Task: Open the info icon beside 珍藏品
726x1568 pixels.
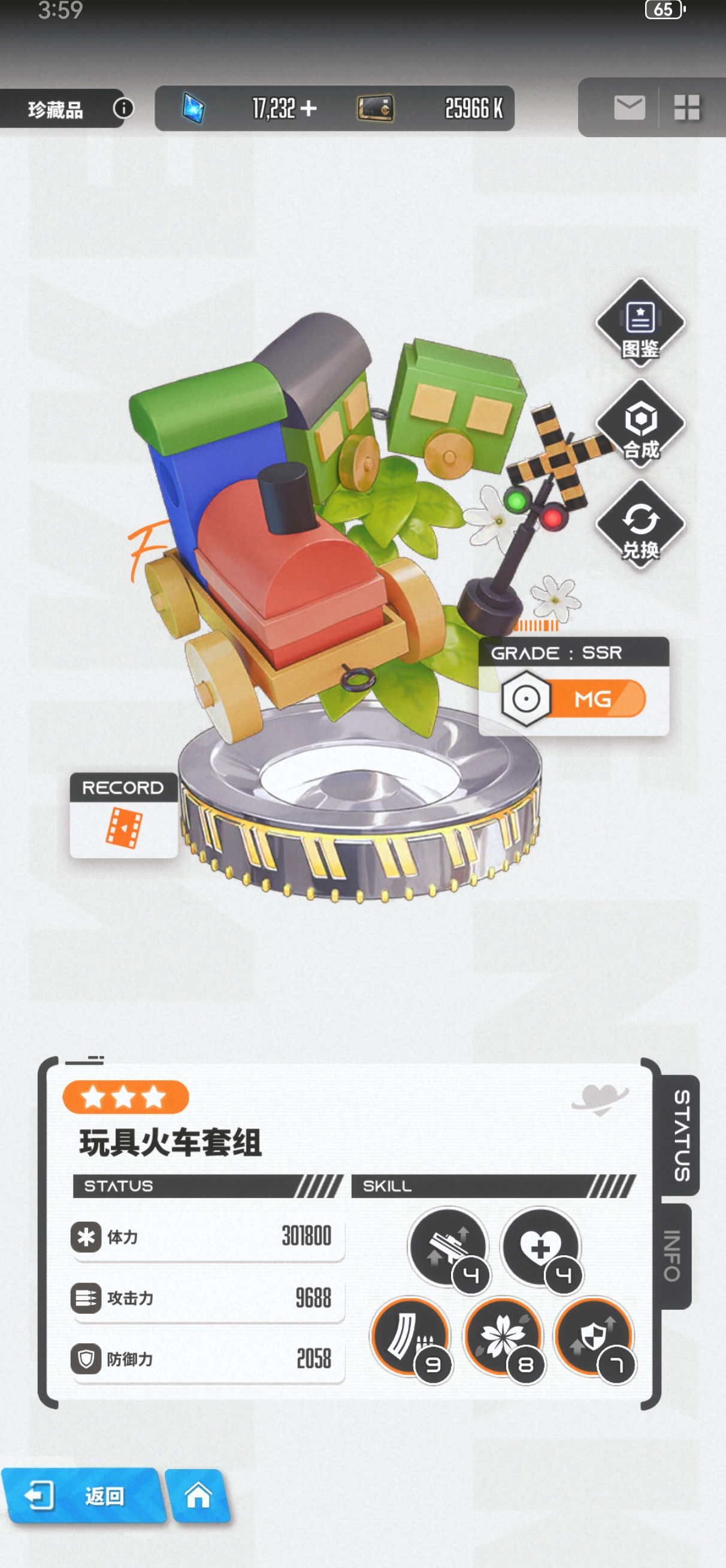Action: point(123,108)
